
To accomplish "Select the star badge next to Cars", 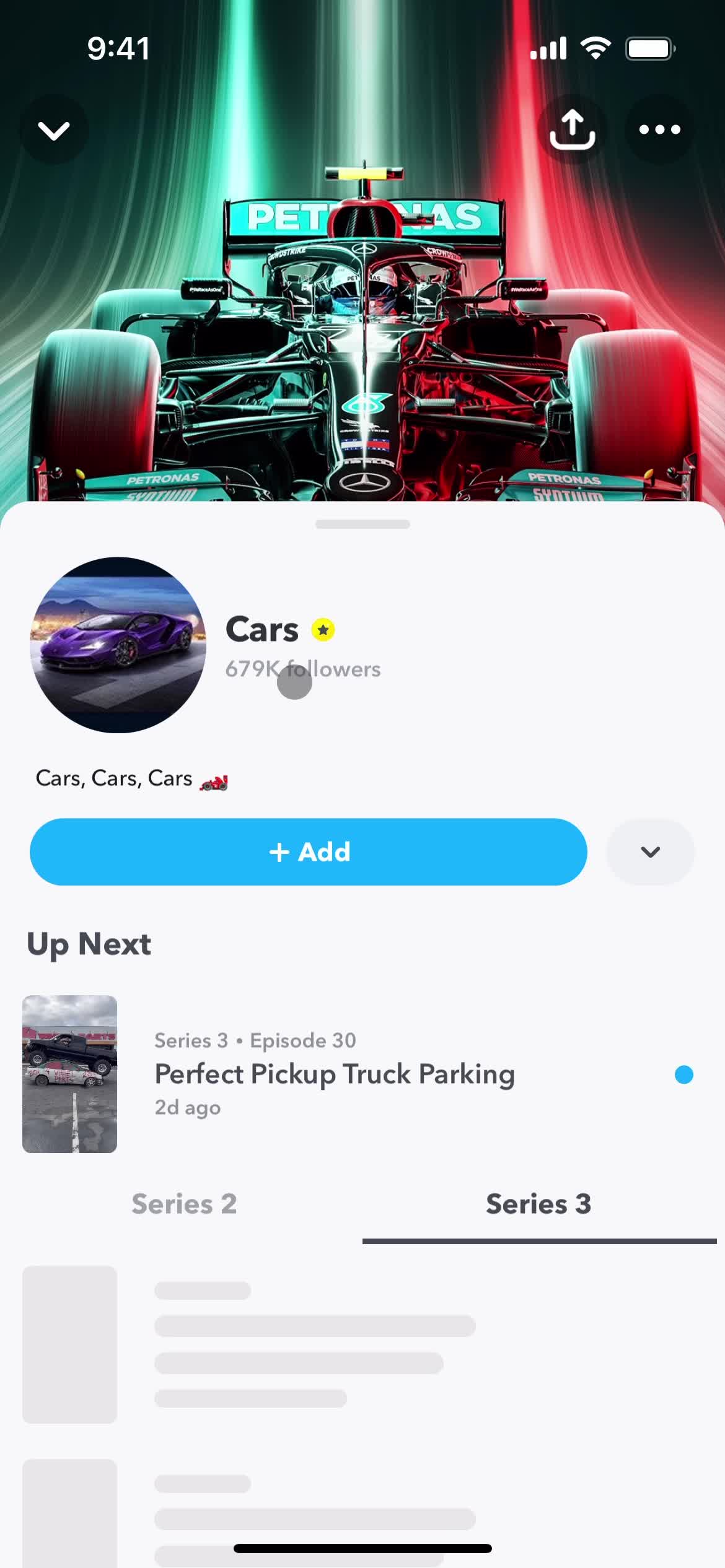I will click(323, 629).
